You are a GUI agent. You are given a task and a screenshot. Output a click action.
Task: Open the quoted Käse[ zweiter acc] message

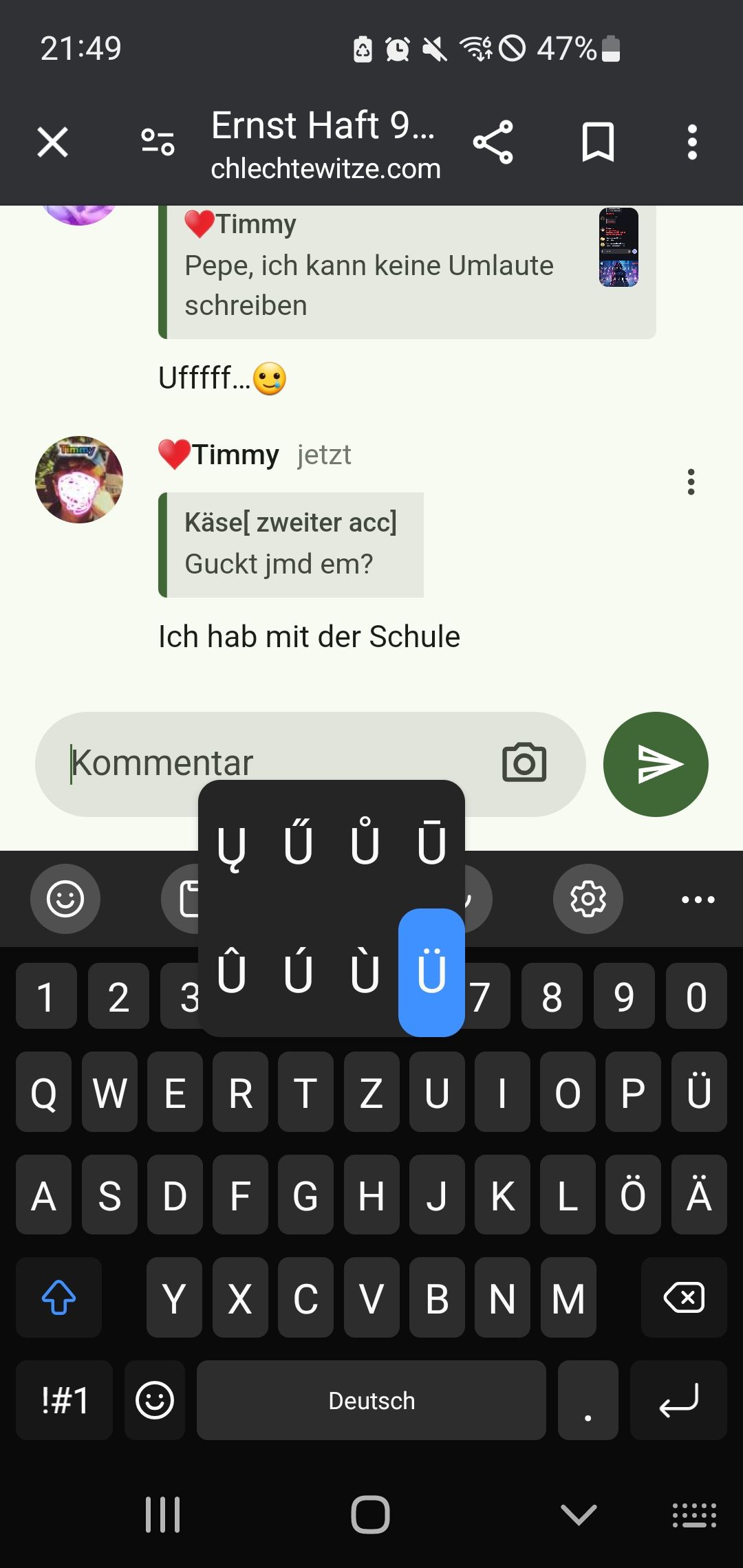pos(291,544)
